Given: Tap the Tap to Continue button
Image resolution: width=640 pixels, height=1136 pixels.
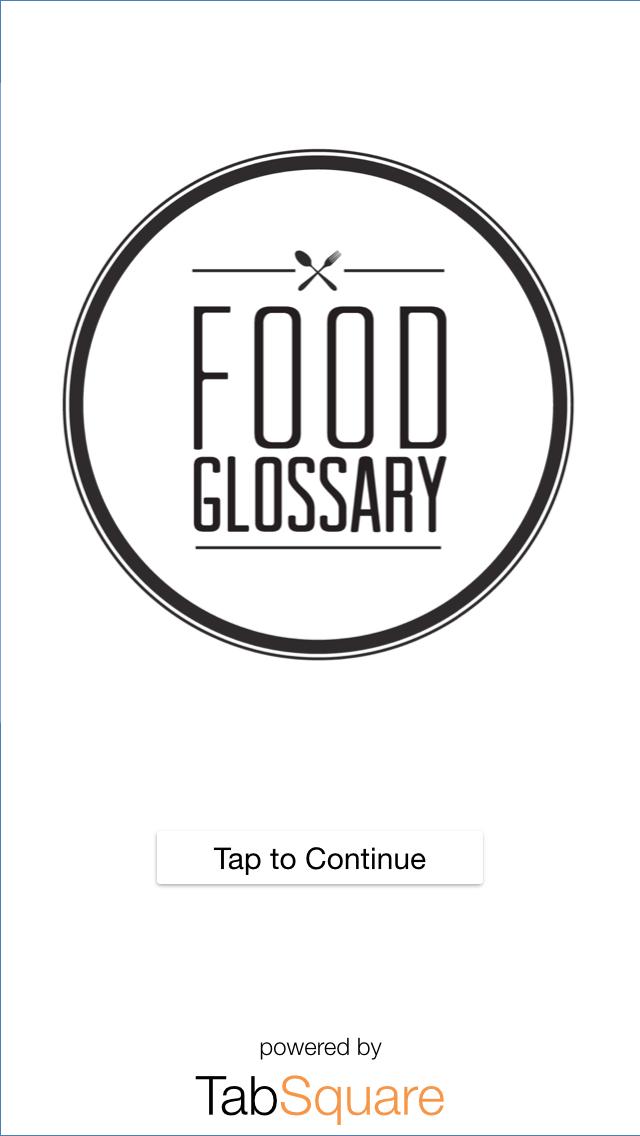Looking at the screenshot, I should 320,858.
